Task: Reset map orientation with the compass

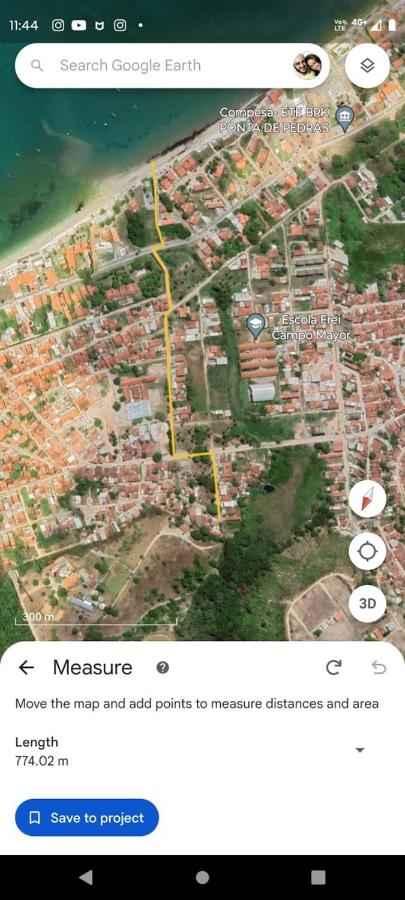Action: tap(367, 499)
